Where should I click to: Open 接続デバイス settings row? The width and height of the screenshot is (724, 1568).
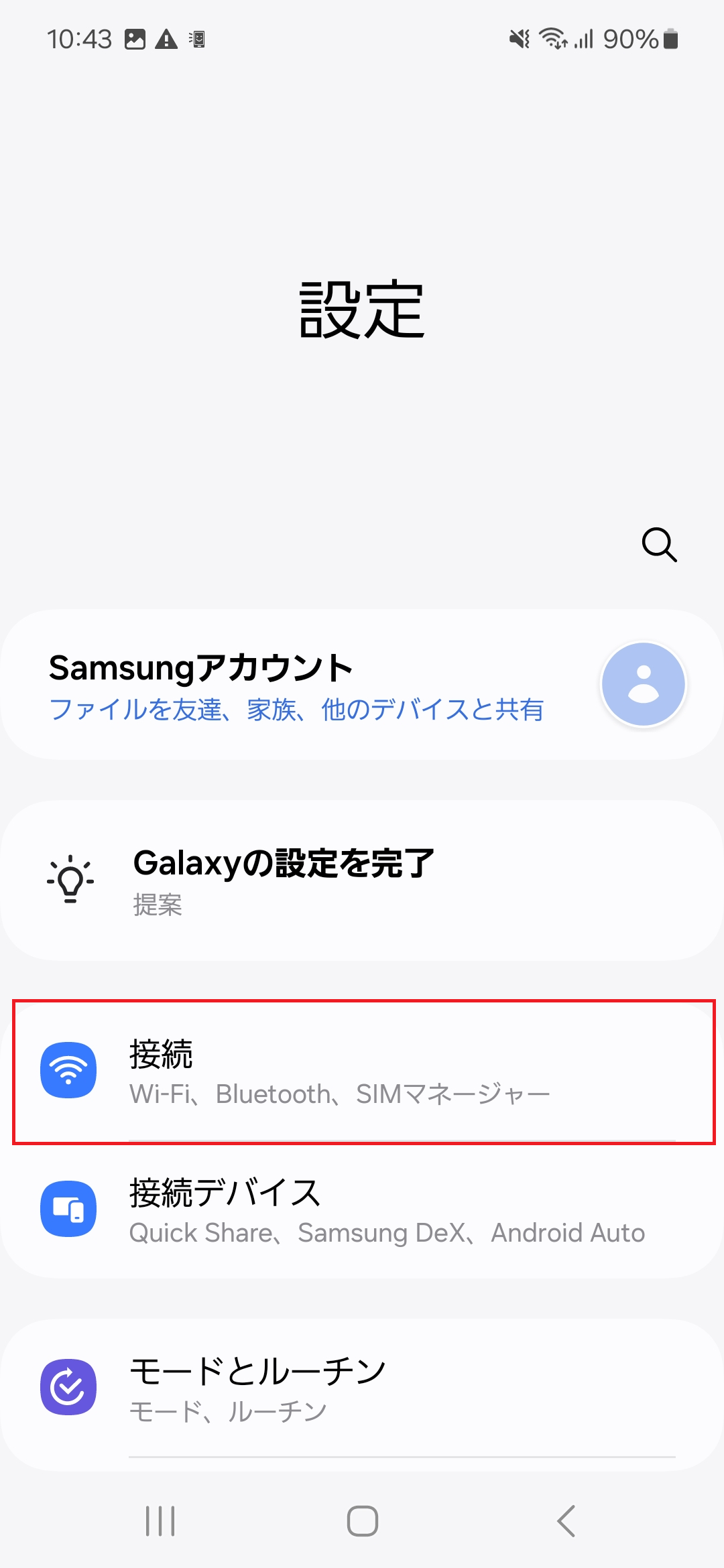[362, 1210]
